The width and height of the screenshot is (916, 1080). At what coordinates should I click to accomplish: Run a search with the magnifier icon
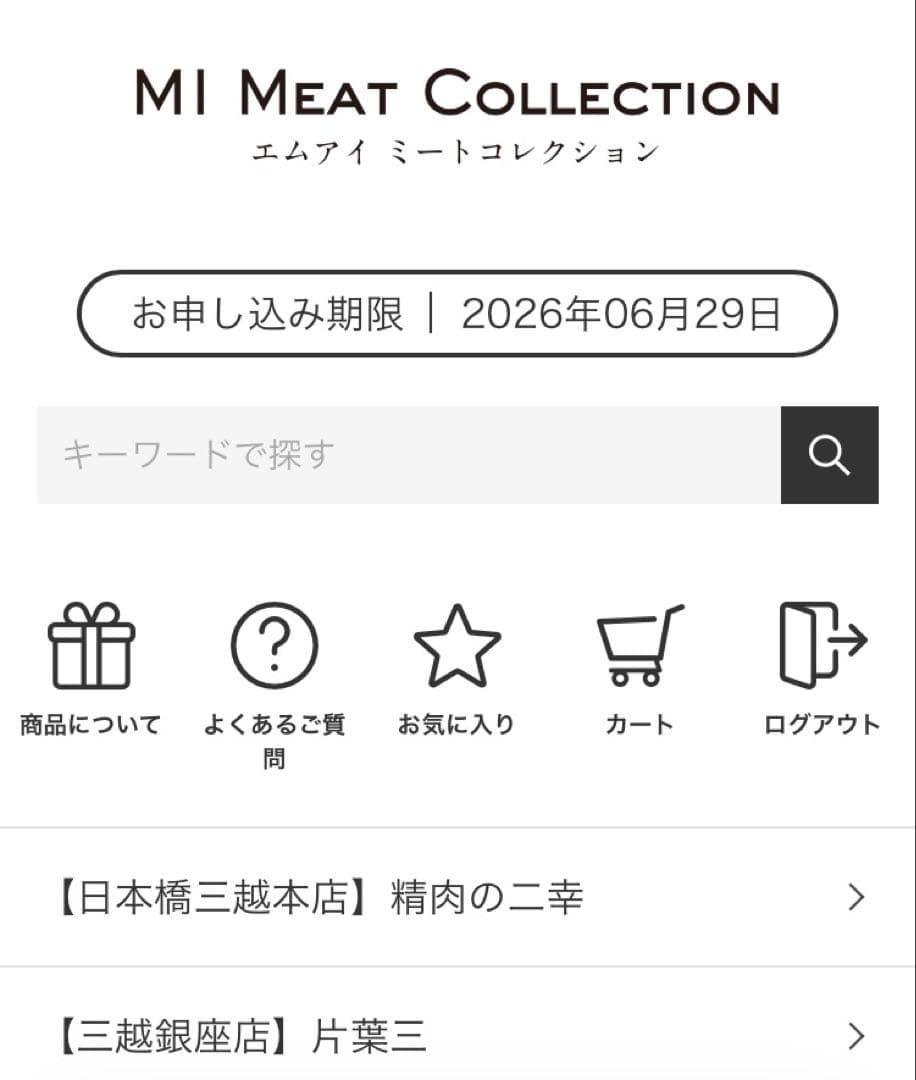[x=829, y=456]
